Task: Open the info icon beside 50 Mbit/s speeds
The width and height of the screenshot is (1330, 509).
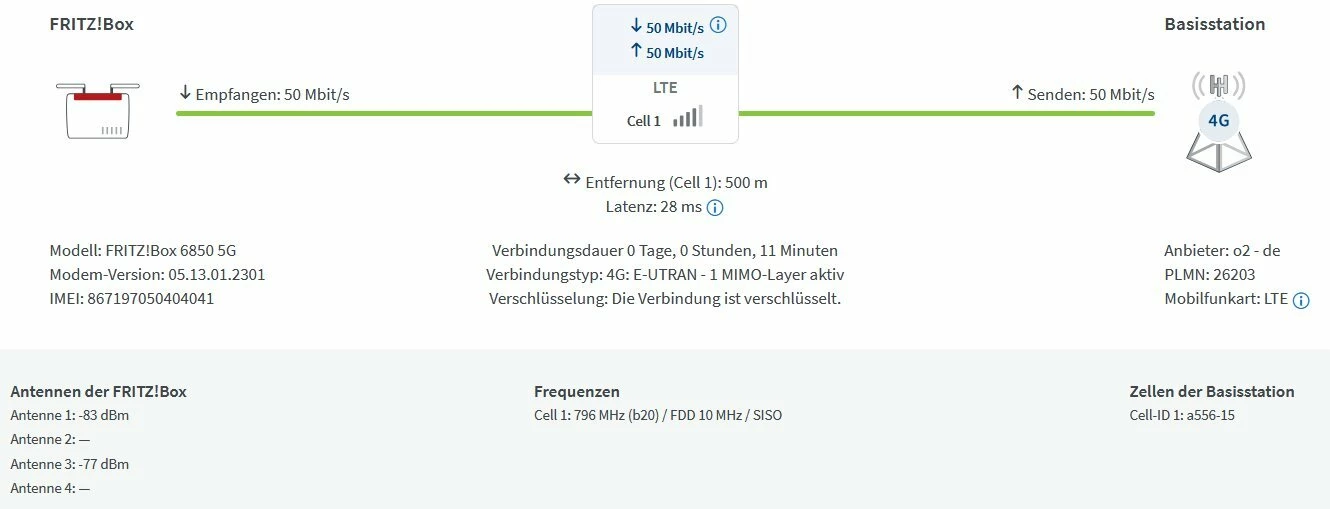Action: coord(717,26)
